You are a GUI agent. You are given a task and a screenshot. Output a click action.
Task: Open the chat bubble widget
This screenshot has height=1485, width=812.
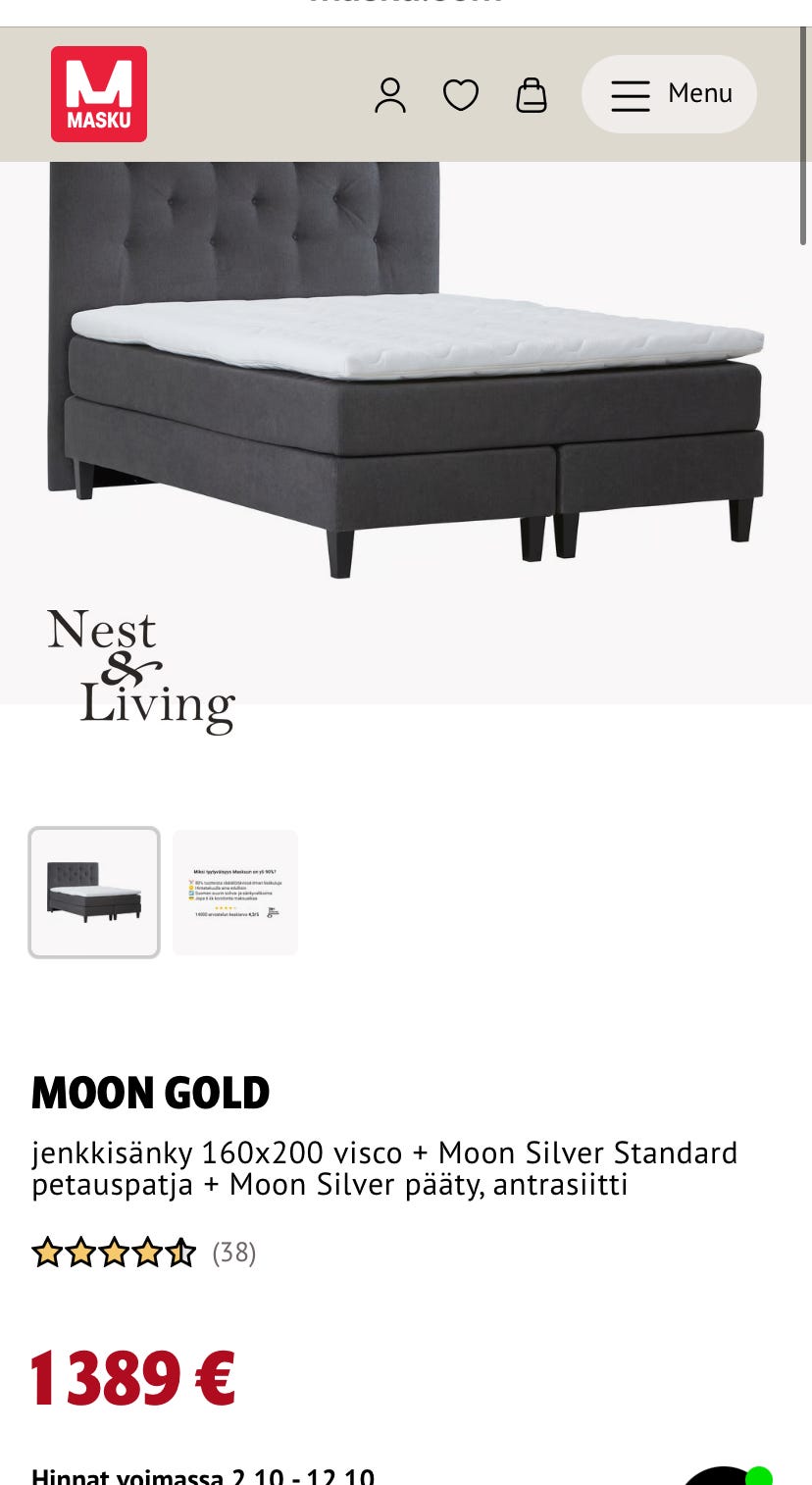(726, 1474)
